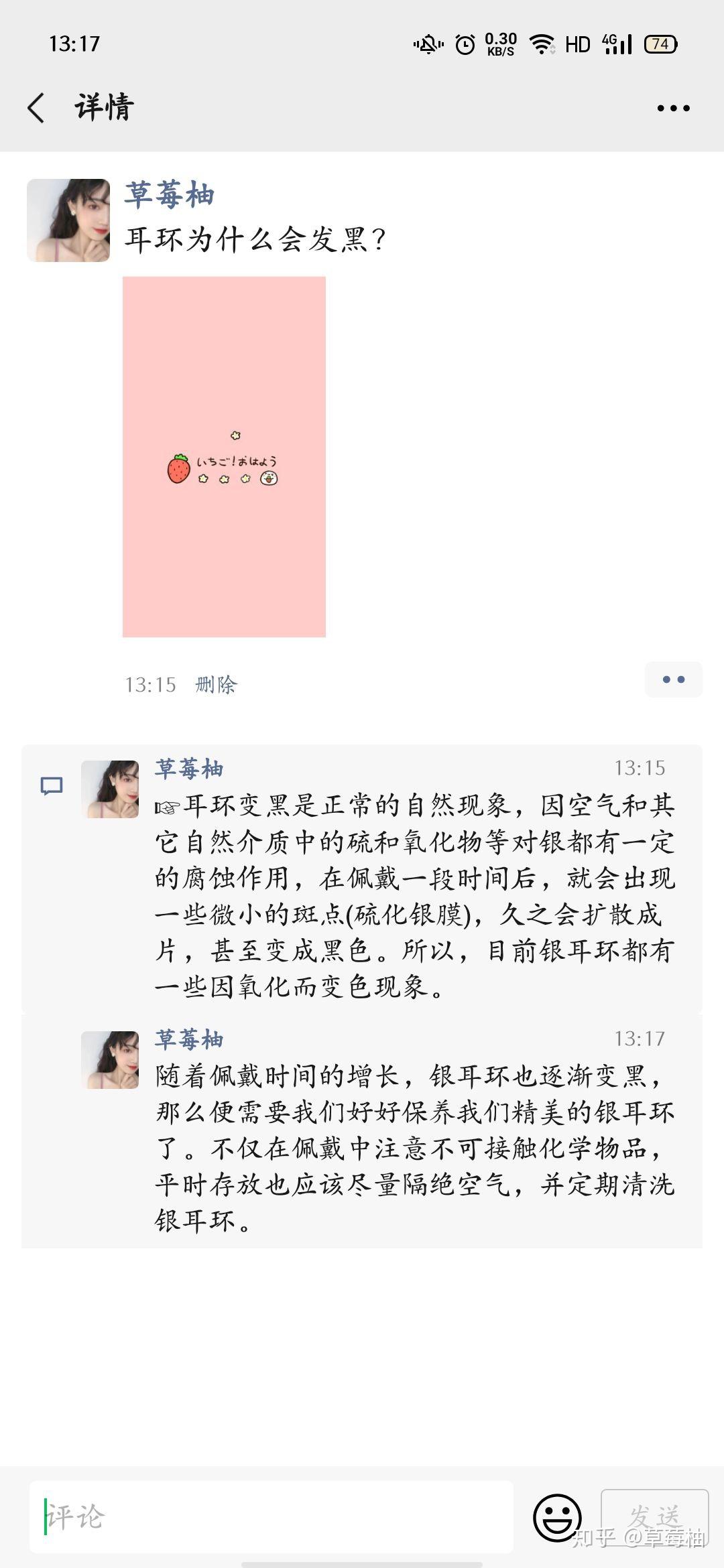Tap the 草莓柚 username on the post
Screen dimensions: 724x1568
point(169,195)
